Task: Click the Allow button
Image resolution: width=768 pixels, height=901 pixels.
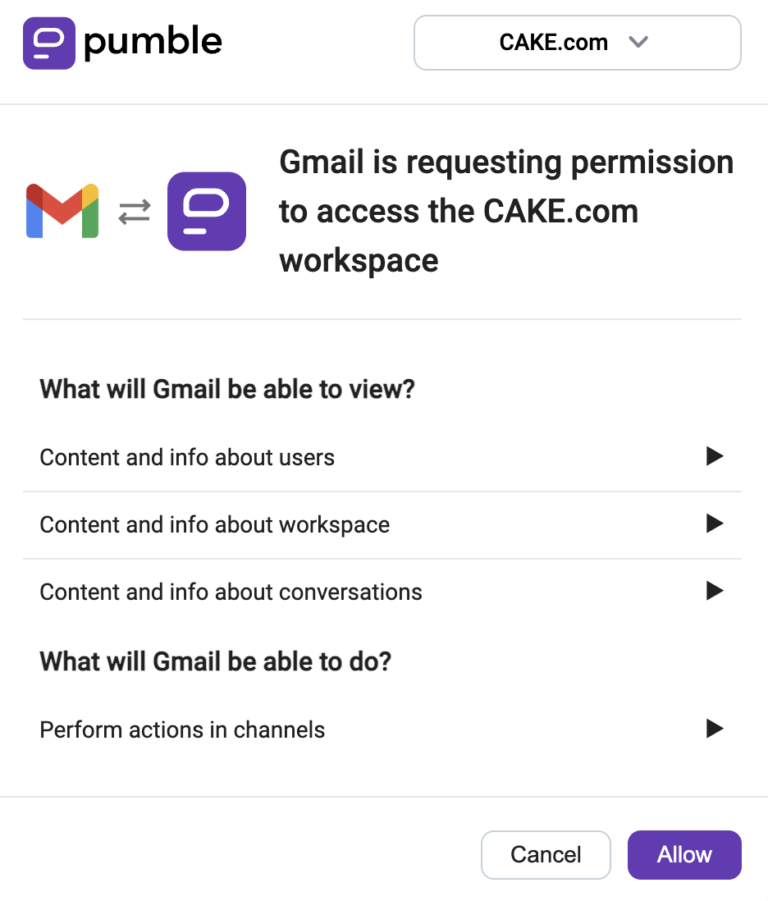Action: 684,855
